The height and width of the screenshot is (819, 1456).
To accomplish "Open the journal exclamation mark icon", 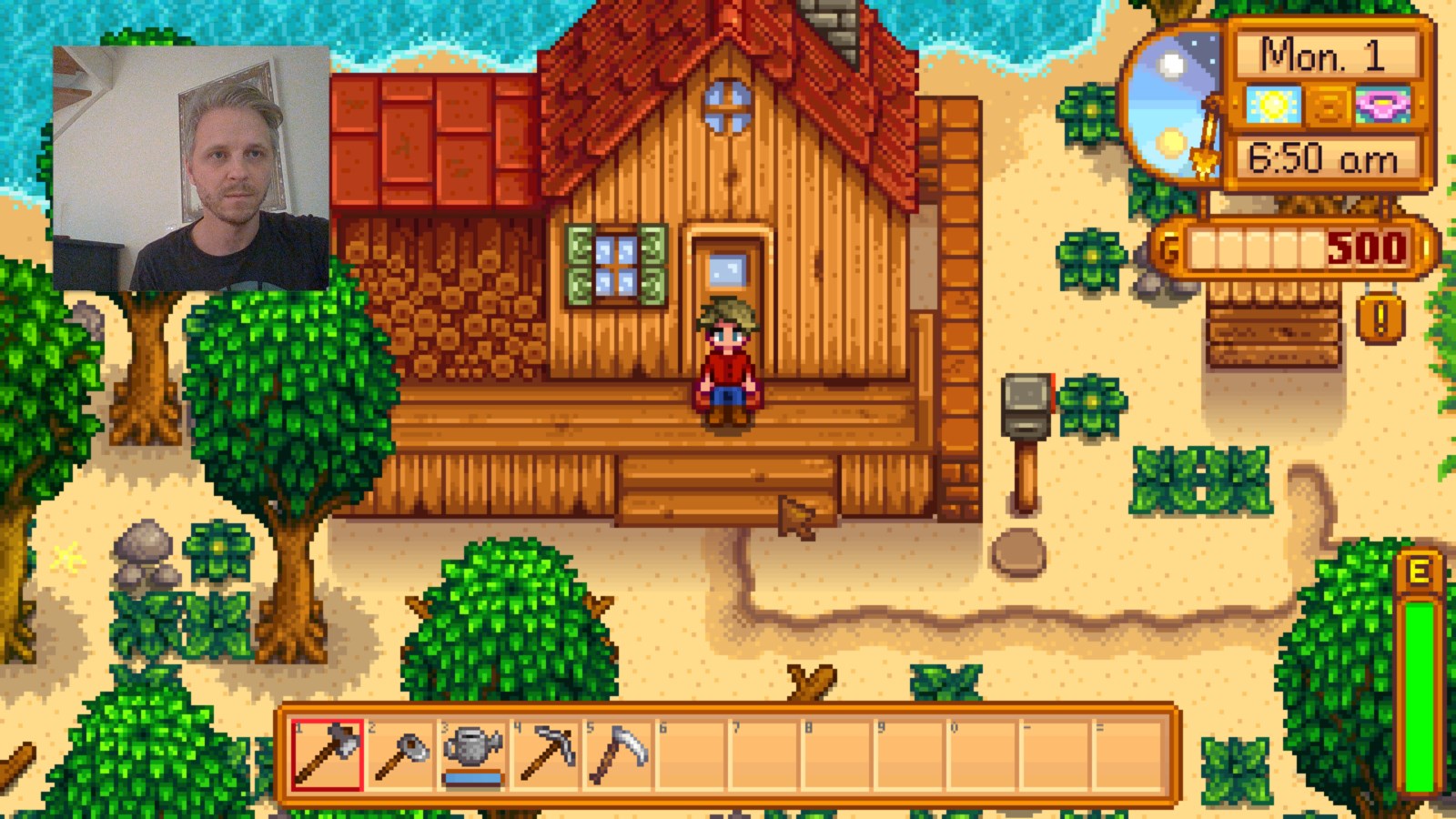I will pyautogui.click(x=1380, y=318).
